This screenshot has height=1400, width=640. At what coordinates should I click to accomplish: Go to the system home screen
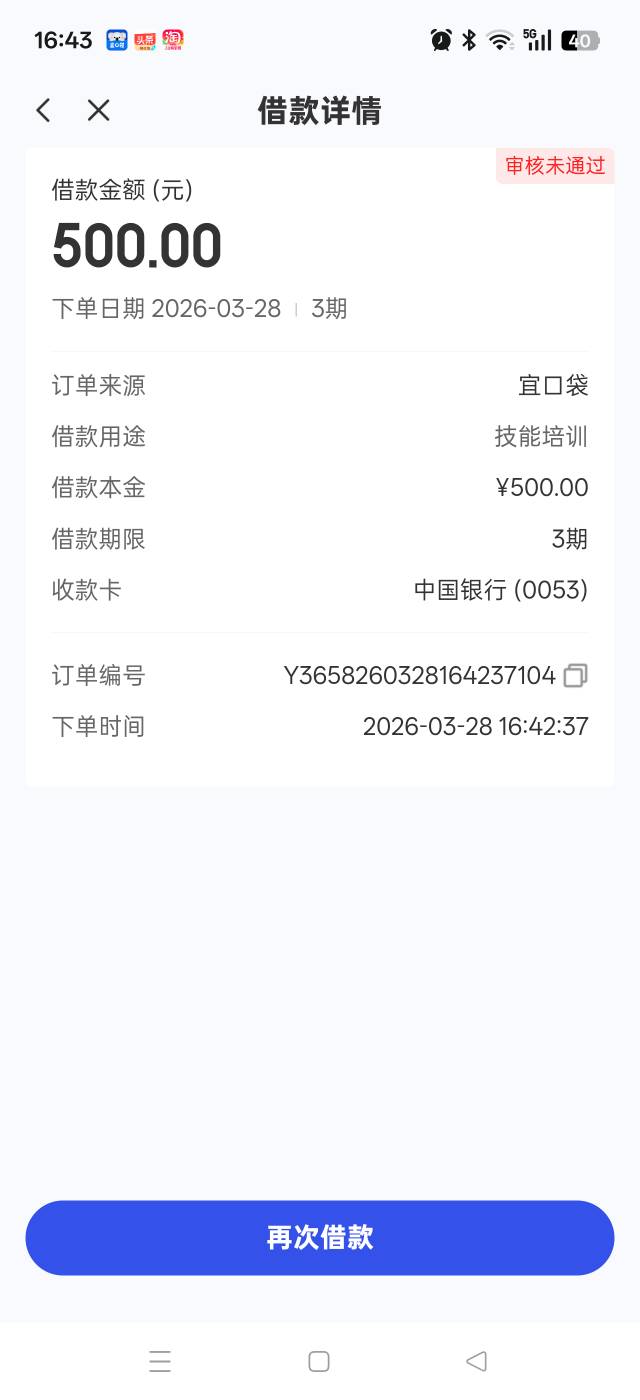pos(319,1361)
